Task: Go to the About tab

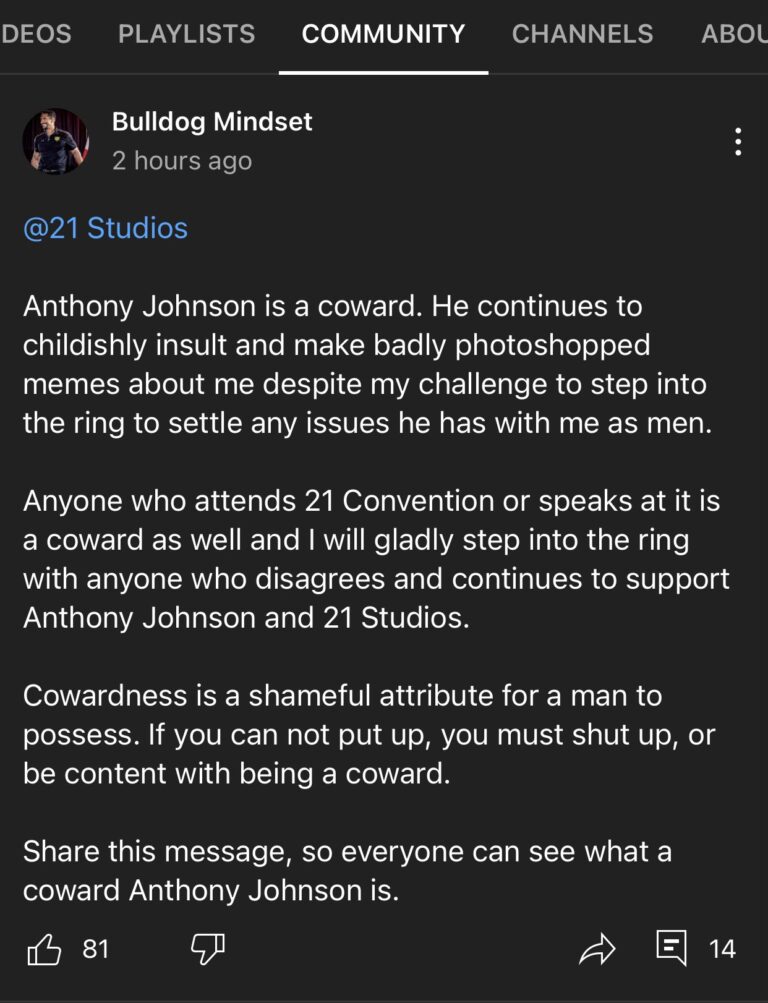Action: point(736,34)
